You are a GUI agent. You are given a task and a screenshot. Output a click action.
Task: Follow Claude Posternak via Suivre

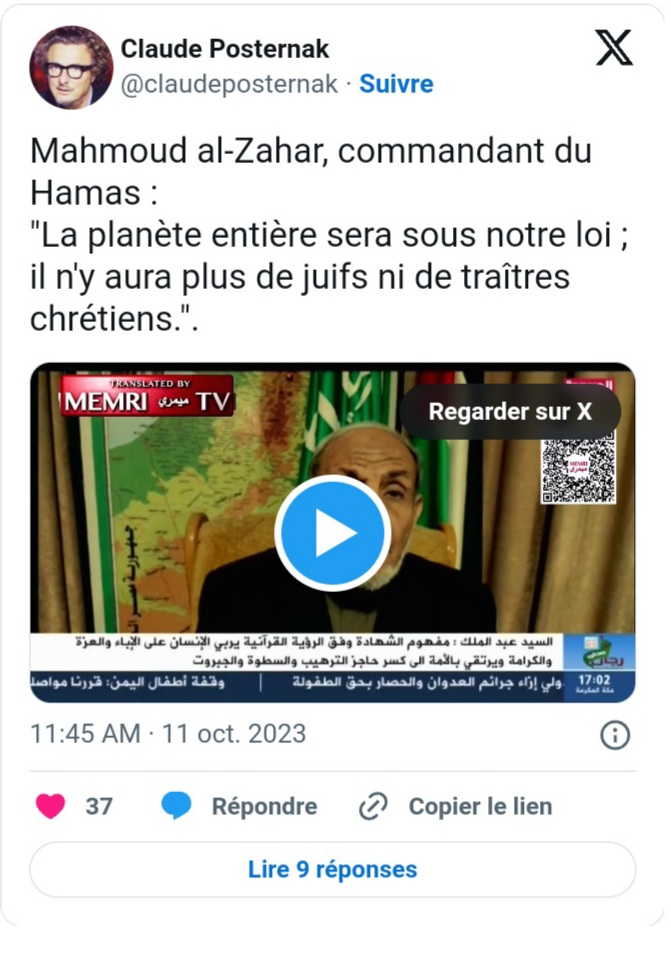pyautogui.click(x=396, y=84)
